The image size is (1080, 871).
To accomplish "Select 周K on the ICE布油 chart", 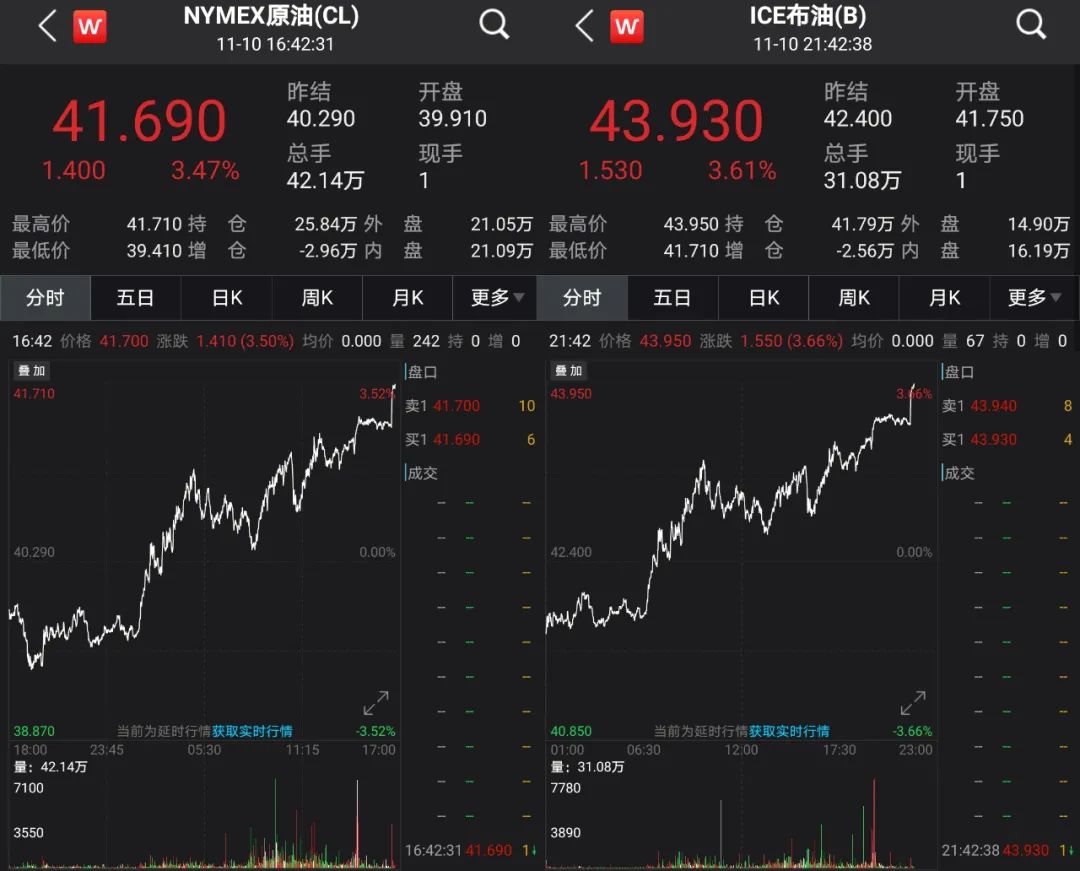I will click(x=854, y=298).
